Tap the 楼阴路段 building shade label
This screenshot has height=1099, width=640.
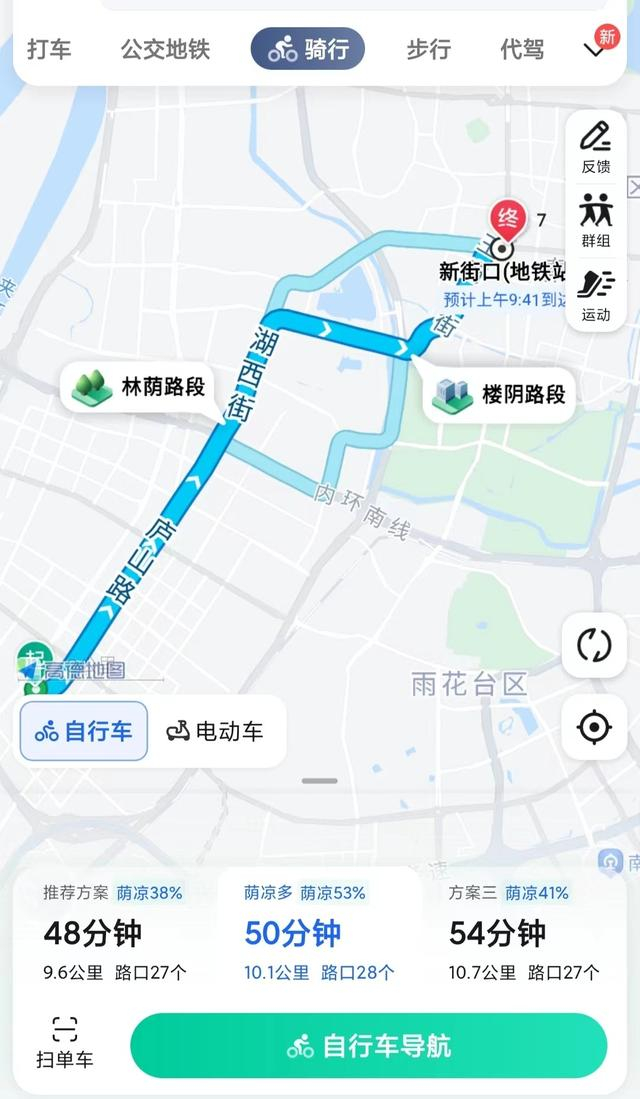(499, 395)
